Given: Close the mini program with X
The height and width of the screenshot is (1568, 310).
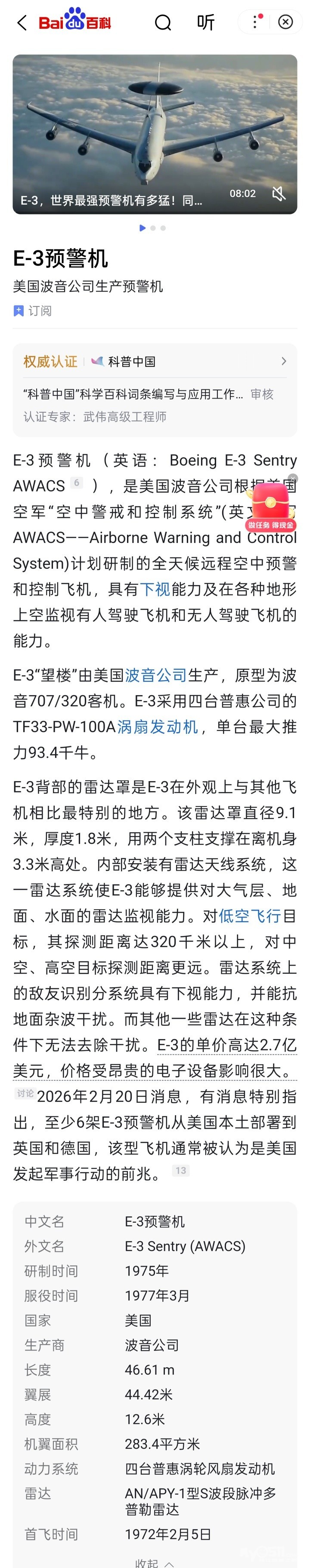Looking at the screenshot, I should [285, 22].
